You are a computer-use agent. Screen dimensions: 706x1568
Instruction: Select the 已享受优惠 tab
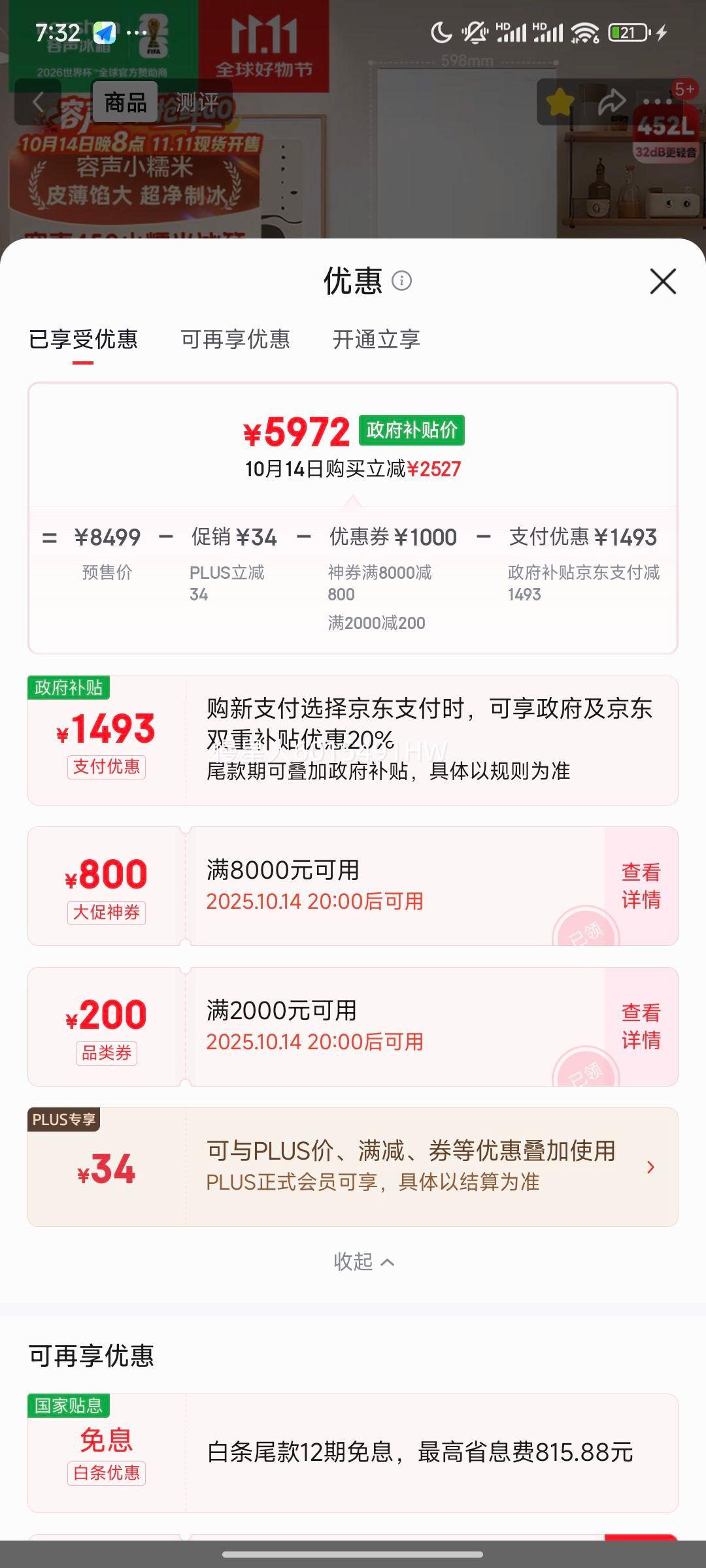[83, 340]
